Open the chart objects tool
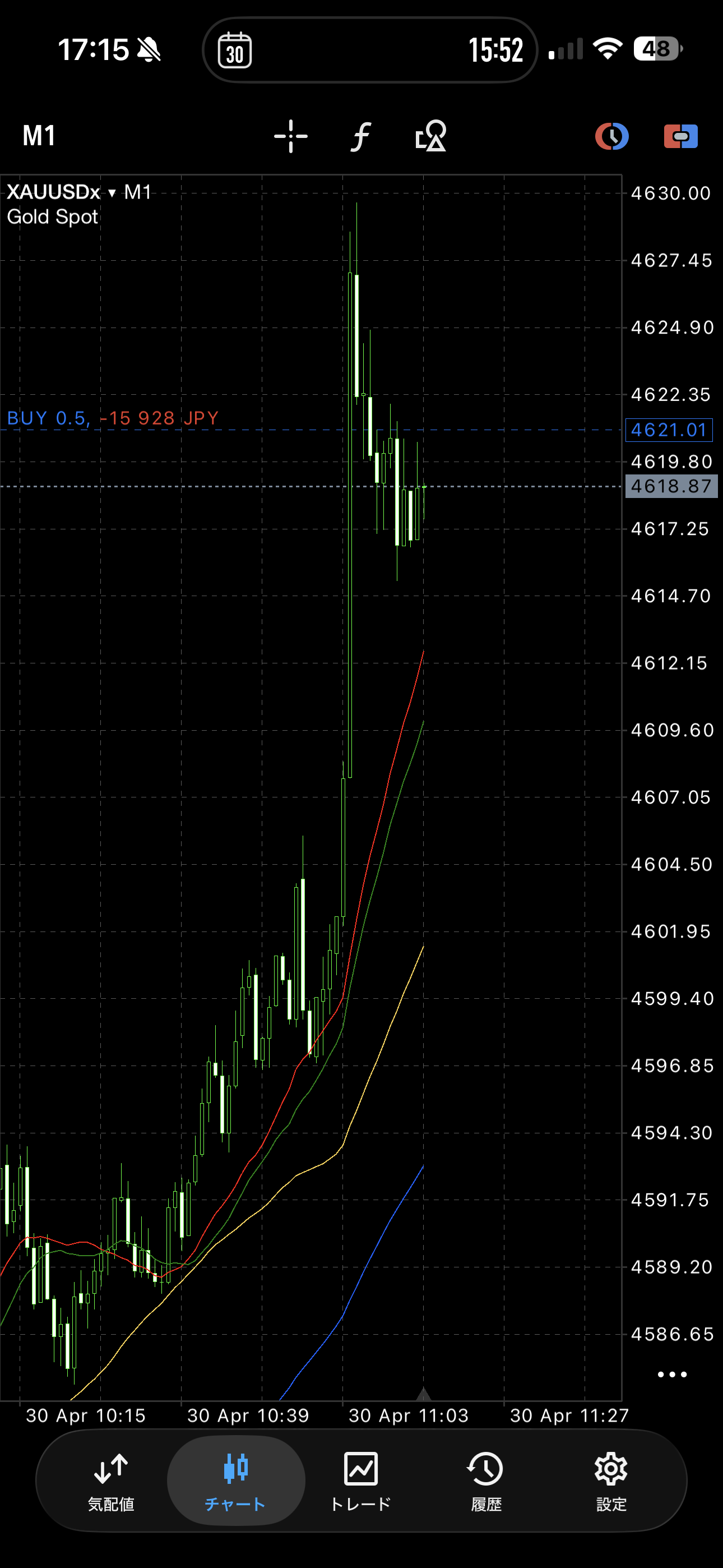The height and width of the screenshot is (1568, 723). point(431,136)
